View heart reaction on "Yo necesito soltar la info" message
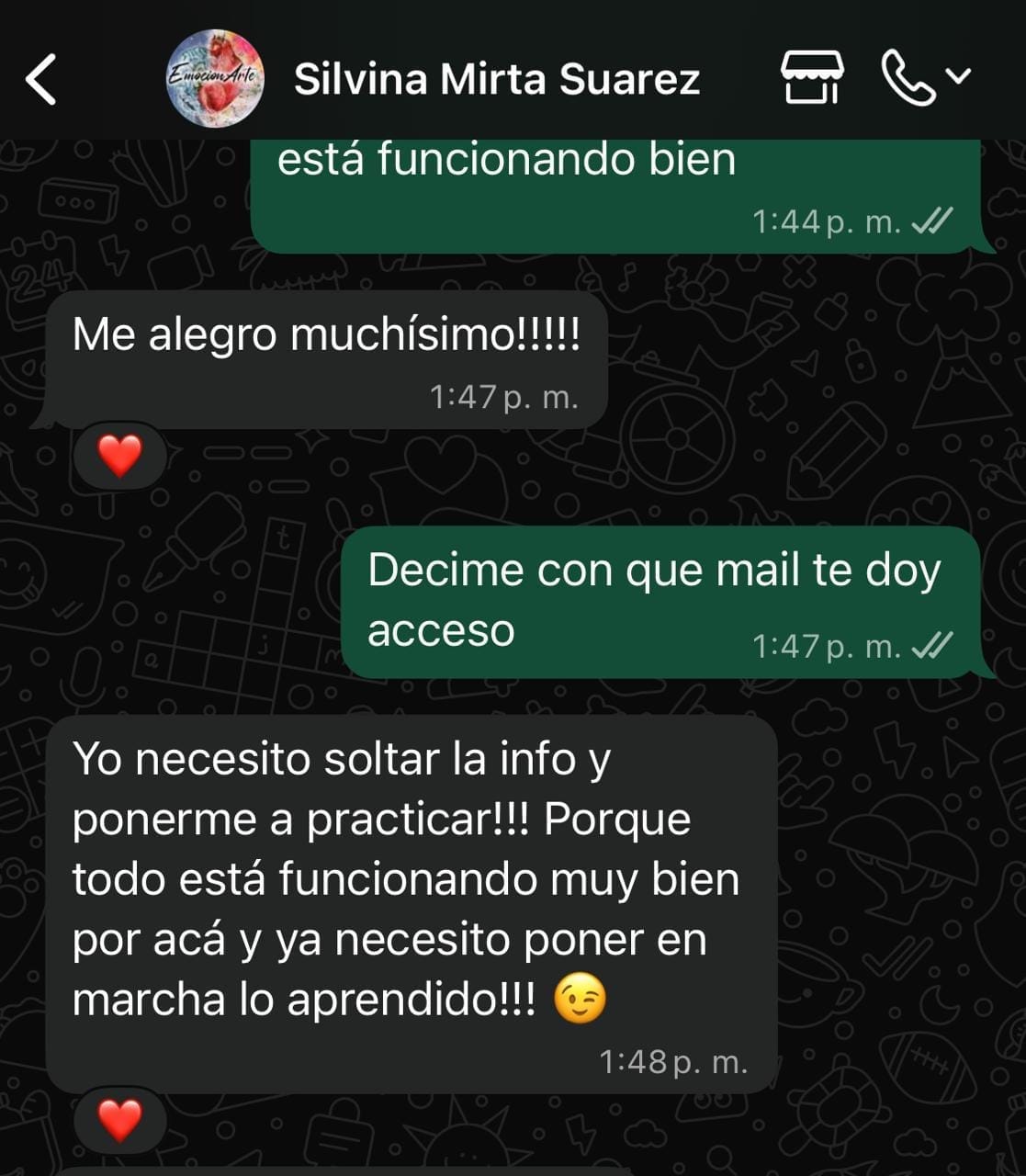The image size is (1026, 1176). 120,1120
